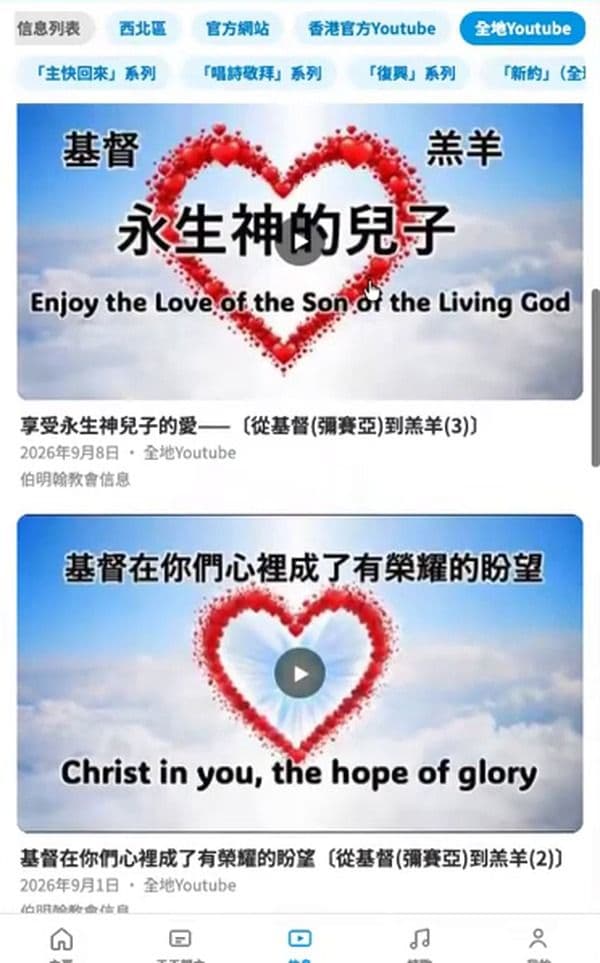Select the 香港官方Youtube chip
Viewport: 600px width, 963px height.
[372, 28]
